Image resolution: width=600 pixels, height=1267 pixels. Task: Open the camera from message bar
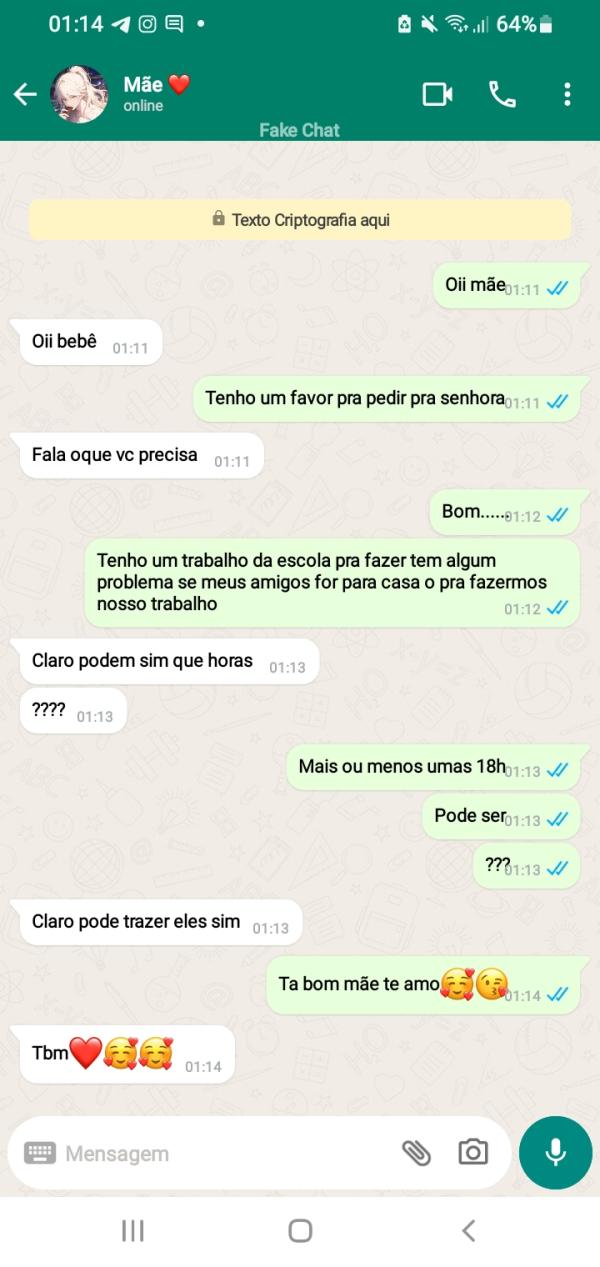473,1153
